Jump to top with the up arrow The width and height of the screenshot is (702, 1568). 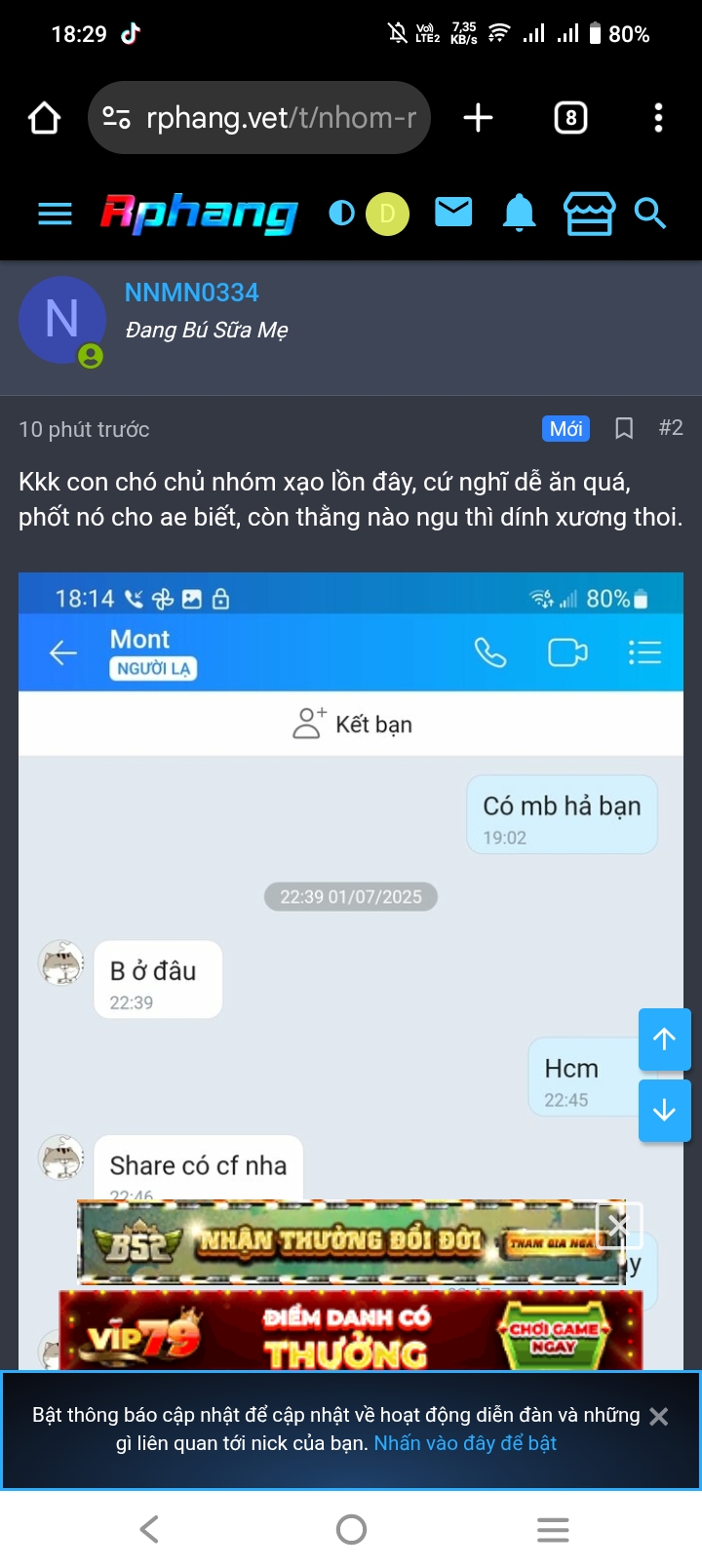[x=664, y=1039]
